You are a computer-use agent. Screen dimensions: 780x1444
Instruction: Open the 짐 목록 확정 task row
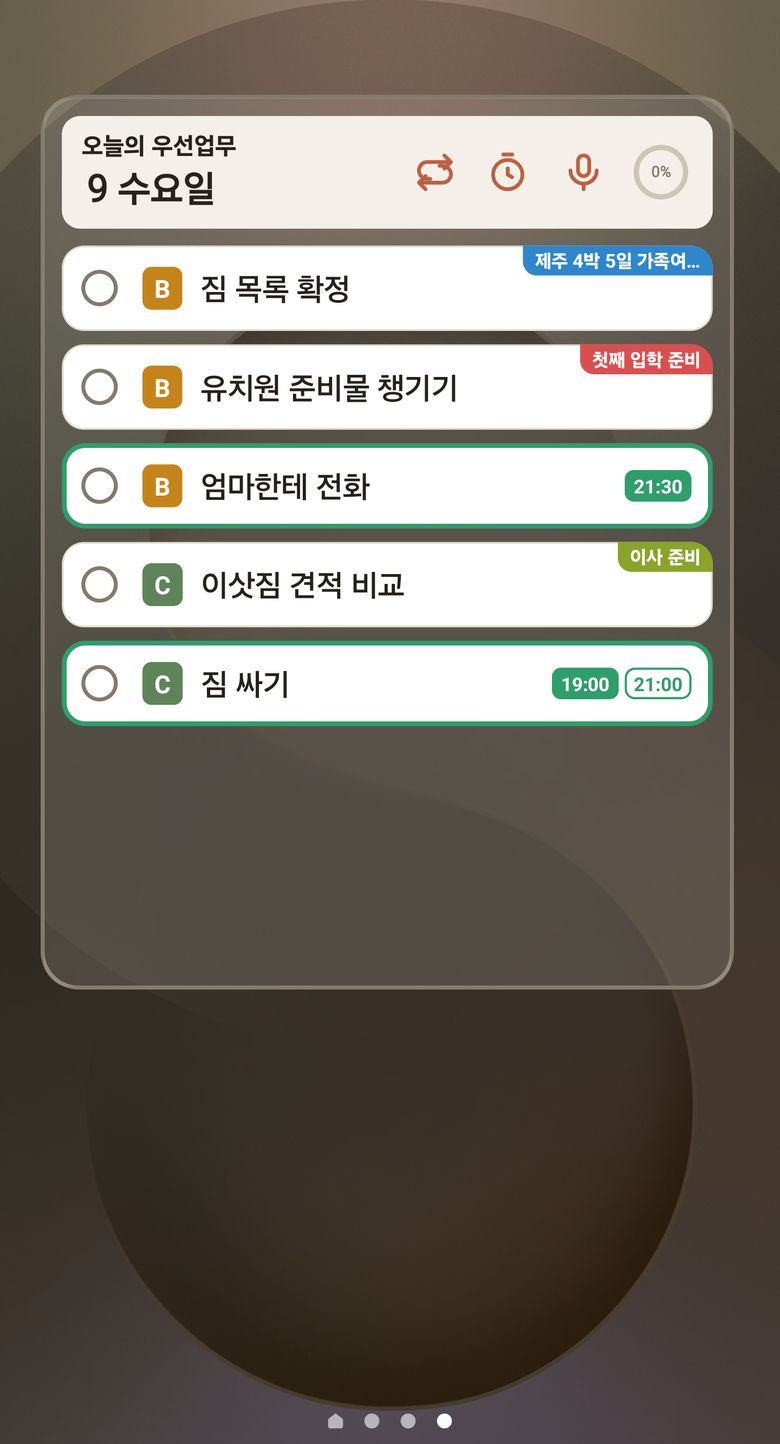(x=387, y=289)
